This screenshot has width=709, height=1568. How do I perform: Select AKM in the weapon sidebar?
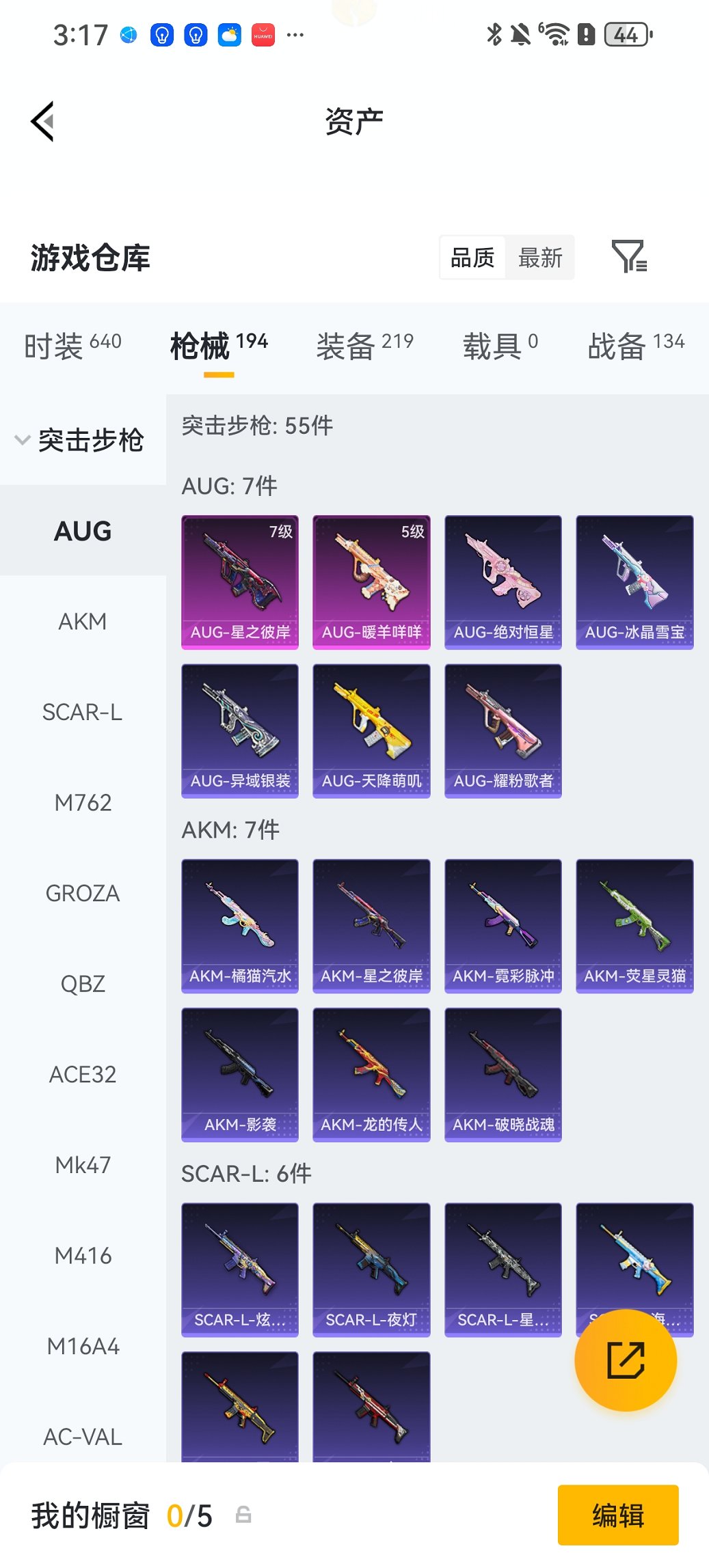[x=83, y=622]
